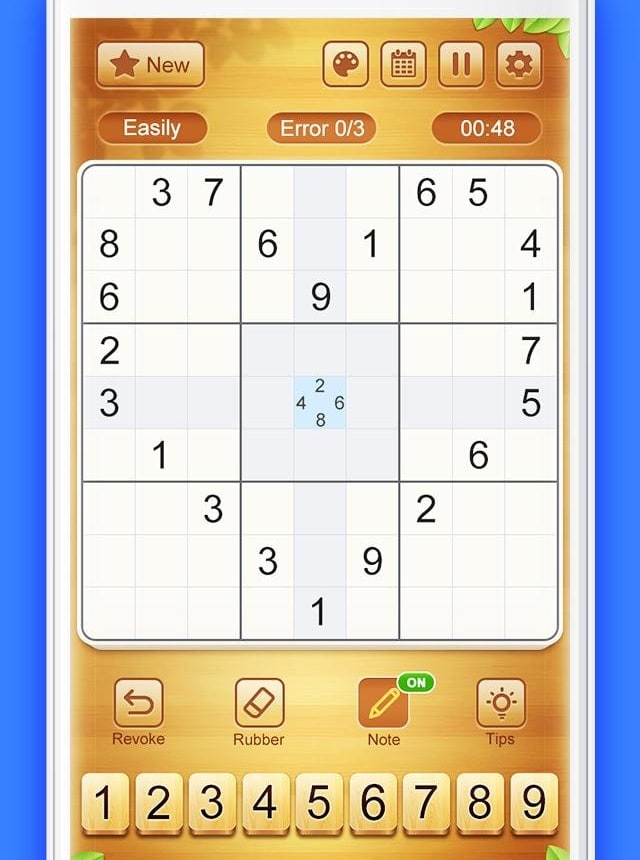Revoke the last move
Image resolution: width=640 pixels, height=860 pixels.
pos(138,705)
